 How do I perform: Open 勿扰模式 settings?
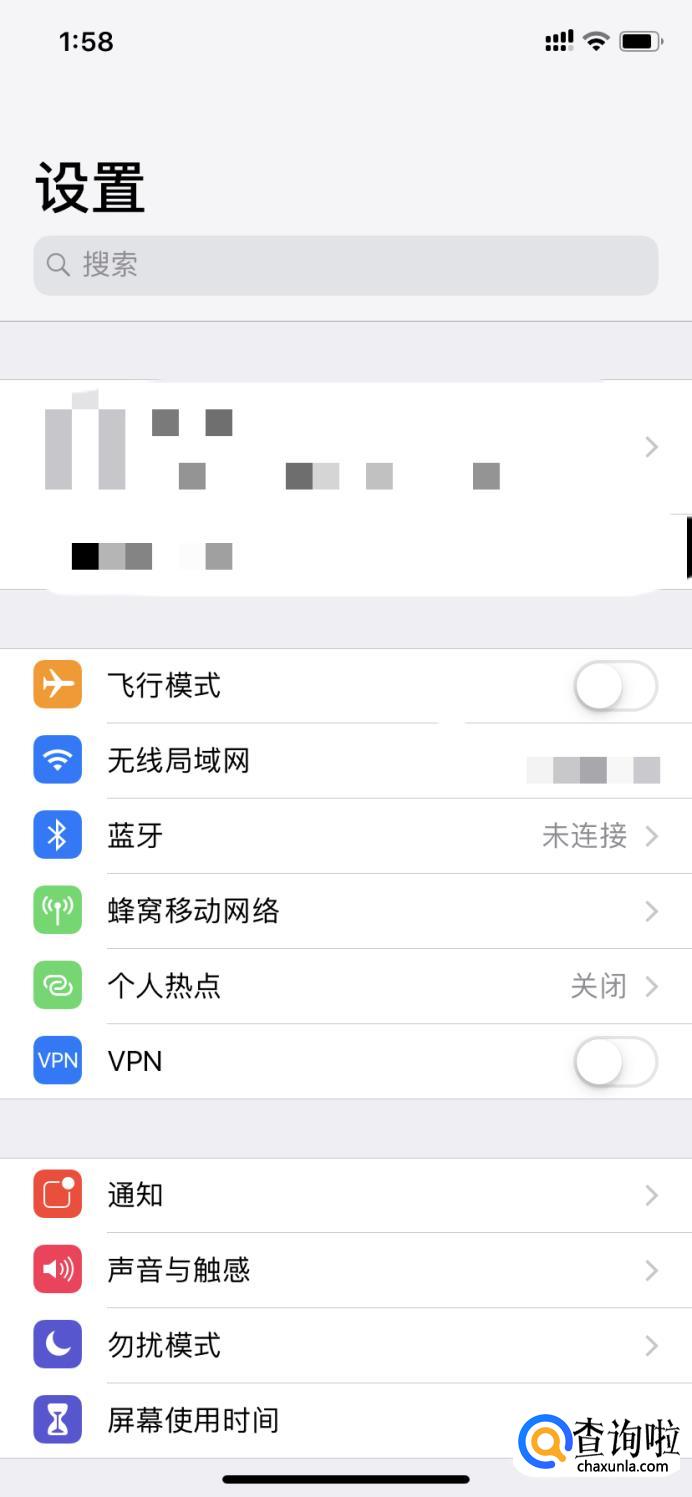(345, 1345)
